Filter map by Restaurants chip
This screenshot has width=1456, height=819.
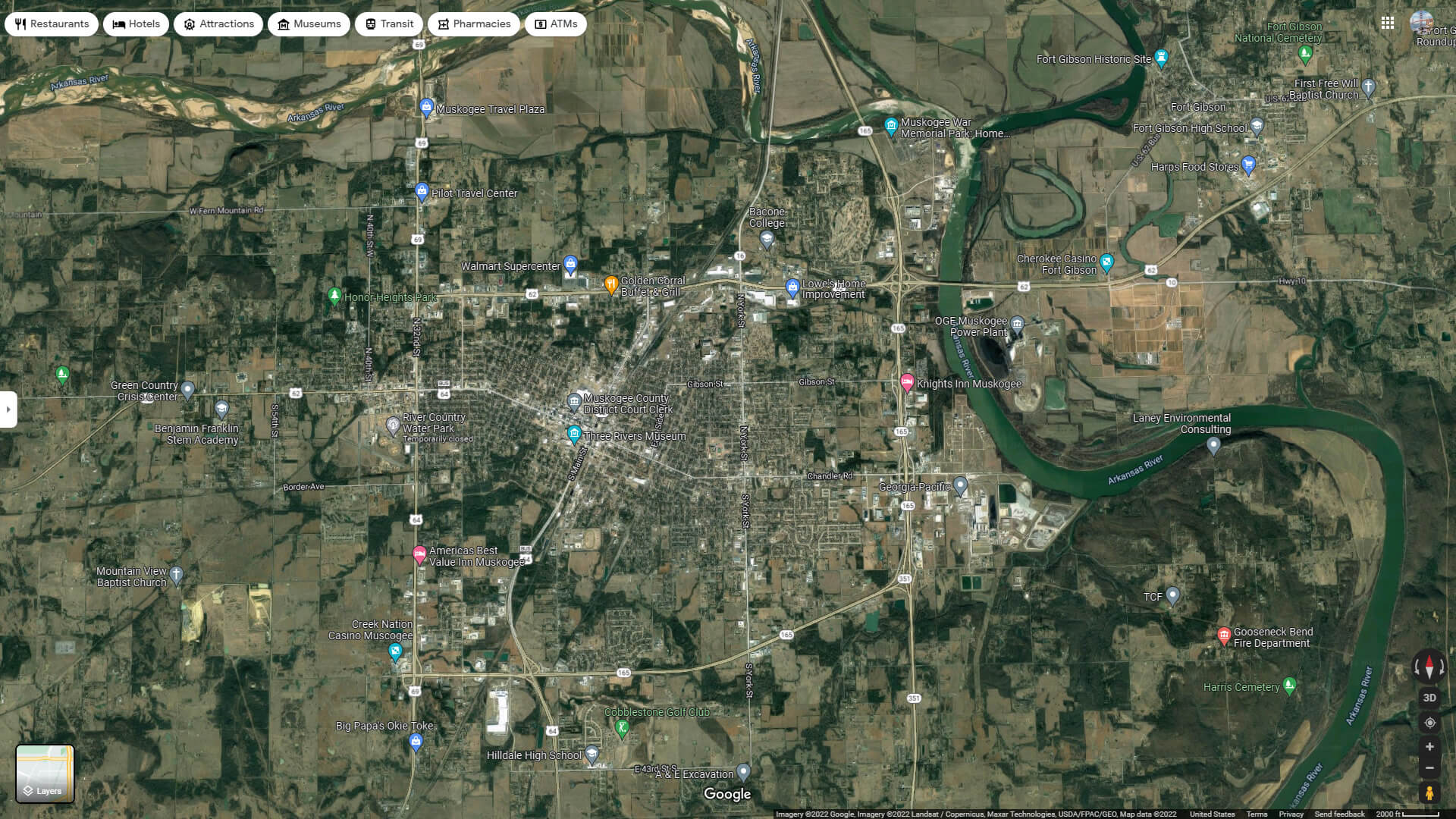pyautogui.click(x=52, y=24)
